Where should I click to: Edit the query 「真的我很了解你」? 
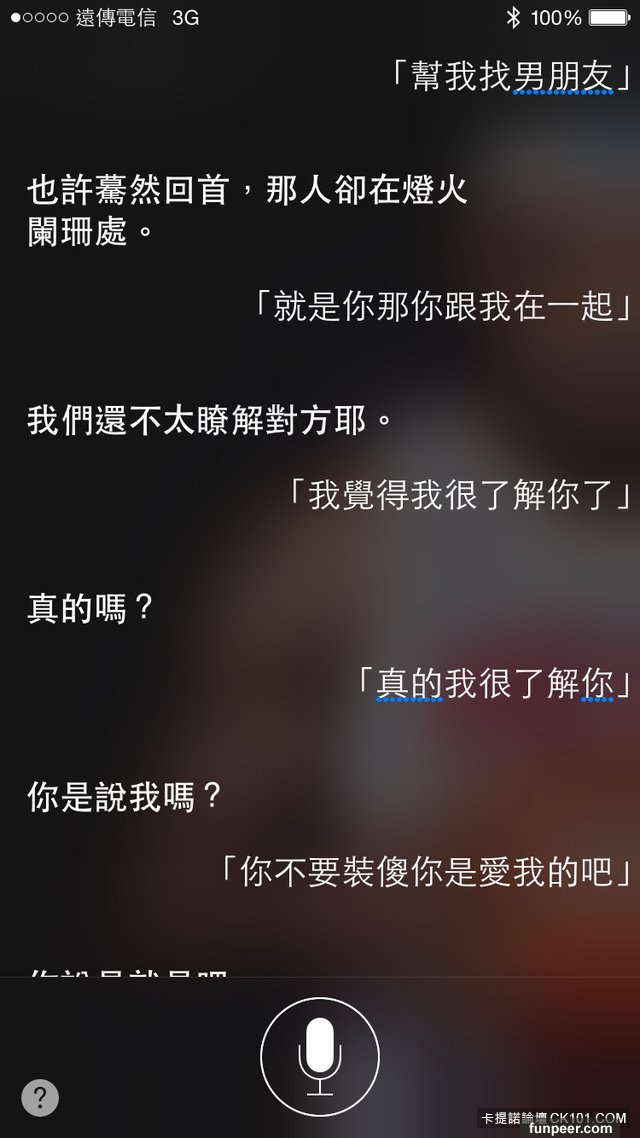tap(494, 684)
